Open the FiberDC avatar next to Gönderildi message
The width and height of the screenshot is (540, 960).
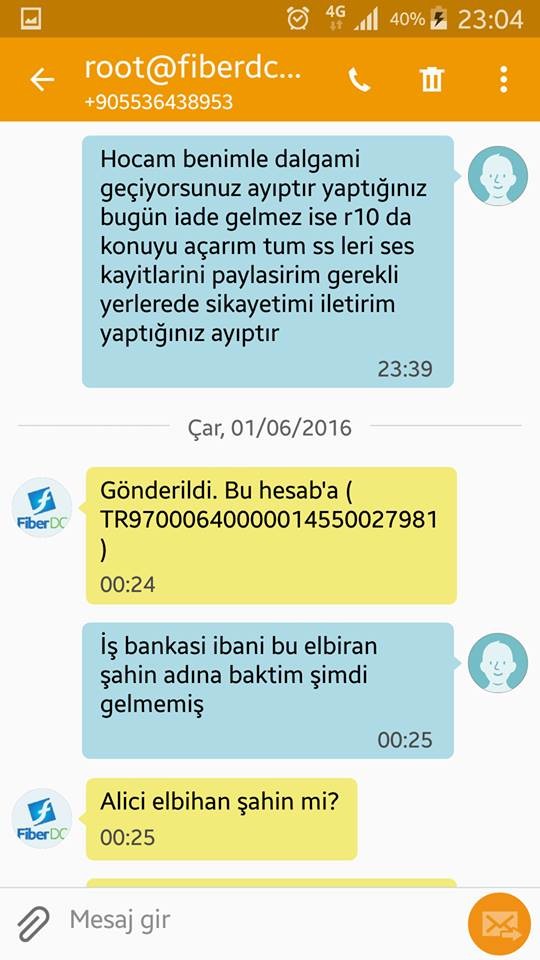[x=42, y=508]
